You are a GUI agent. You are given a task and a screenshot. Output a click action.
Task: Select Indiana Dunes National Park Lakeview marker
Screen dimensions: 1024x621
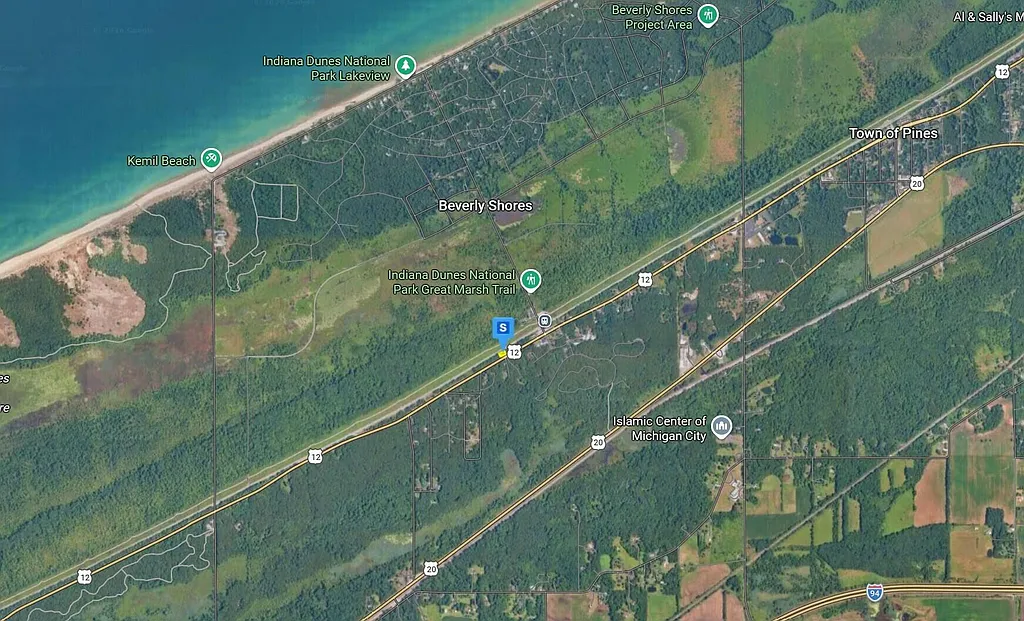click(x=405, y=66)
